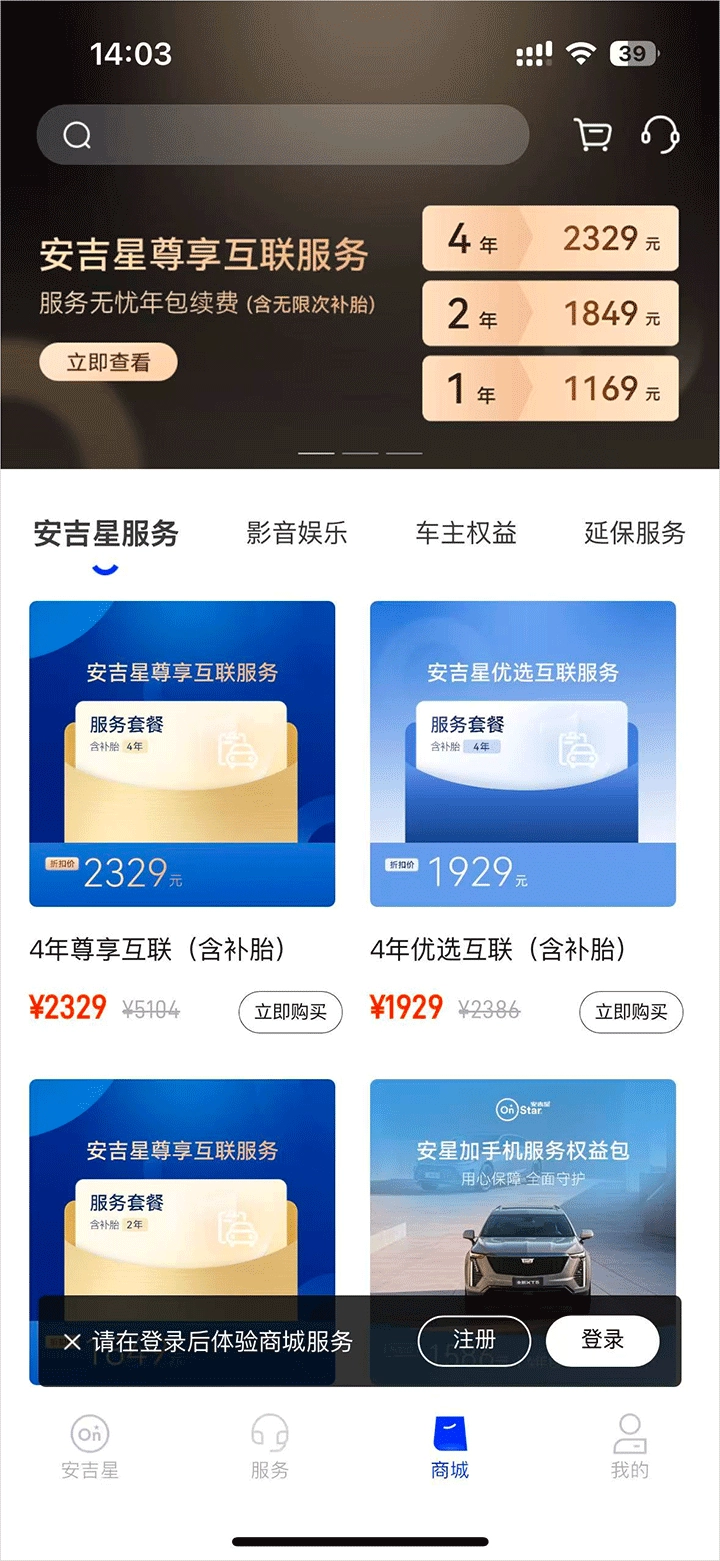Image resolution: width=720 pixels, height=1561 pixels.
Task: Switch to the 延保服务 tab
Action: 634,533
